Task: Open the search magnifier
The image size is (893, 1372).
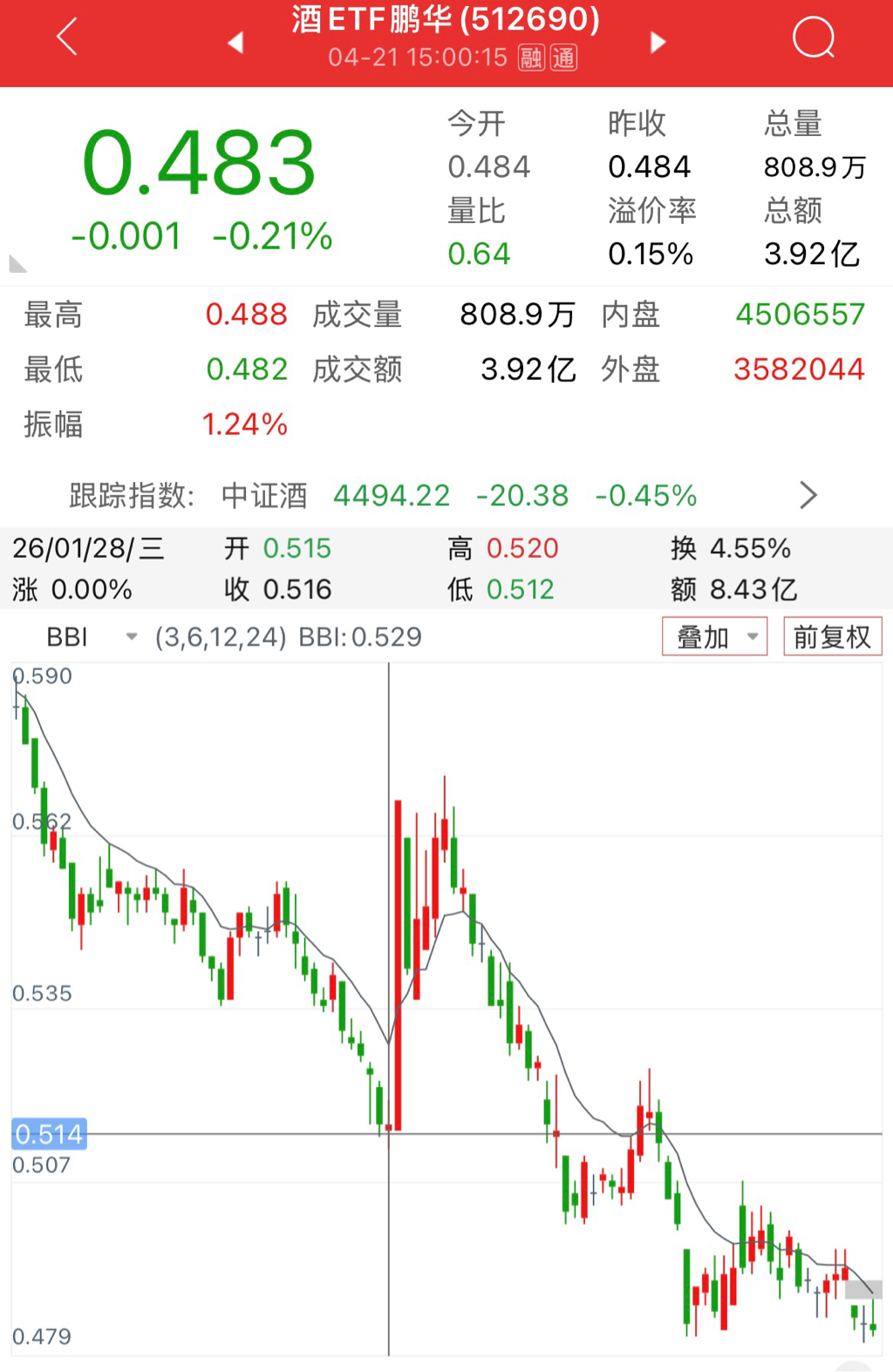Action: point(813,38)
